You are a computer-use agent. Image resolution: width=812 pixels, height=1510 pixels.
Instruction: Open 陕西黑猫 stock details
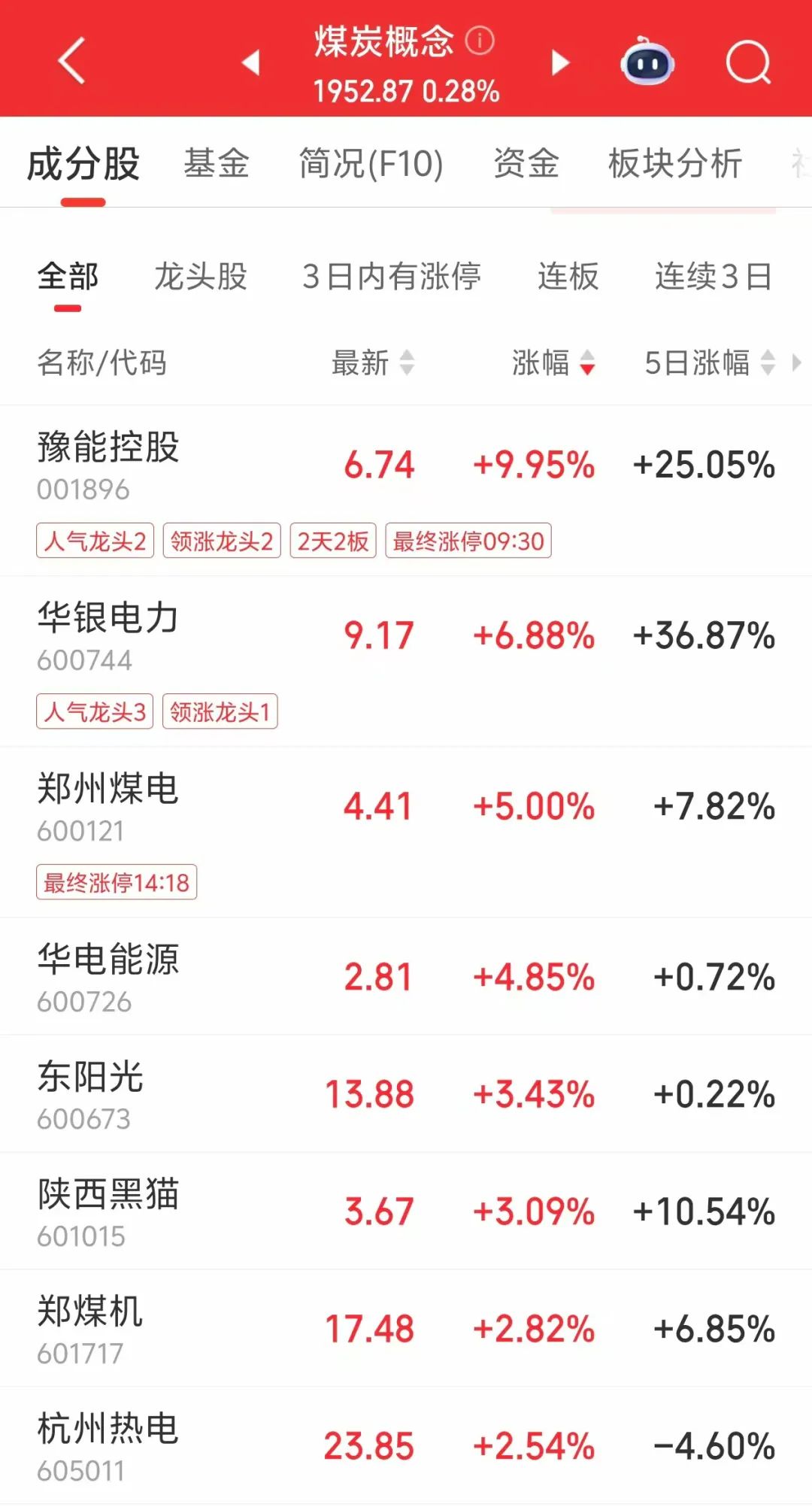pyautogui.click(x=406, y=1211)
